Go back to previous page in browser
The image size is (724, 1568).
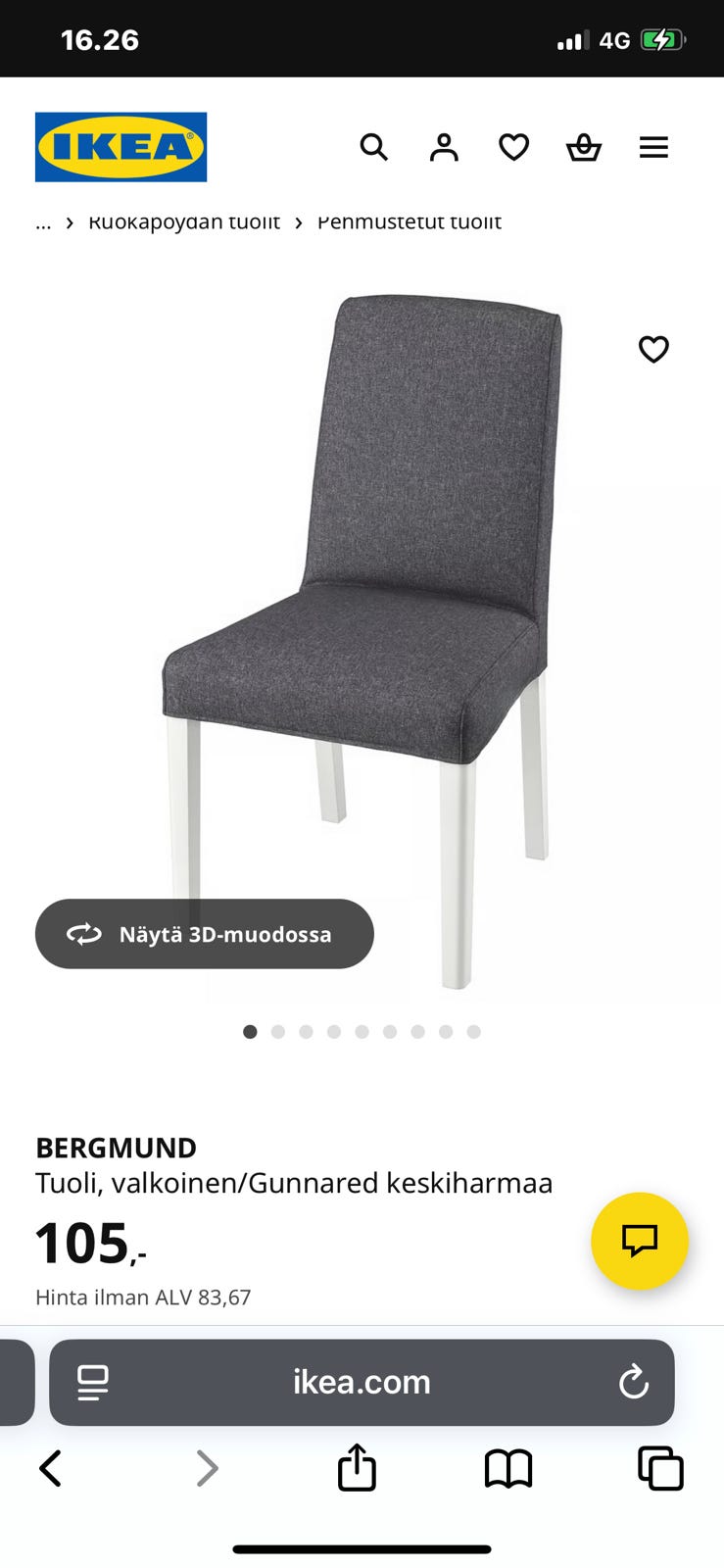point(51,1468)
